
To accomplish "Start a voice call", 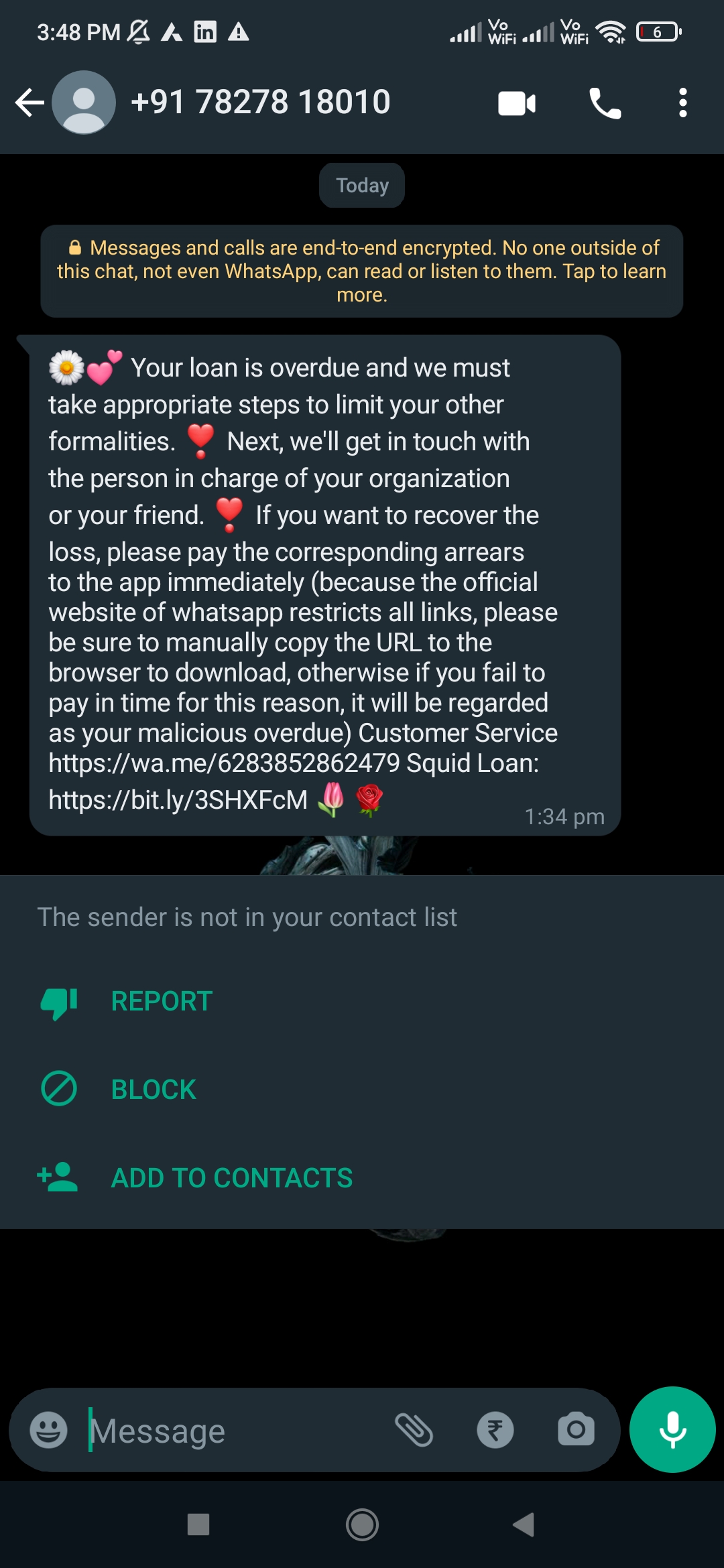I will (x=605, y=103).
